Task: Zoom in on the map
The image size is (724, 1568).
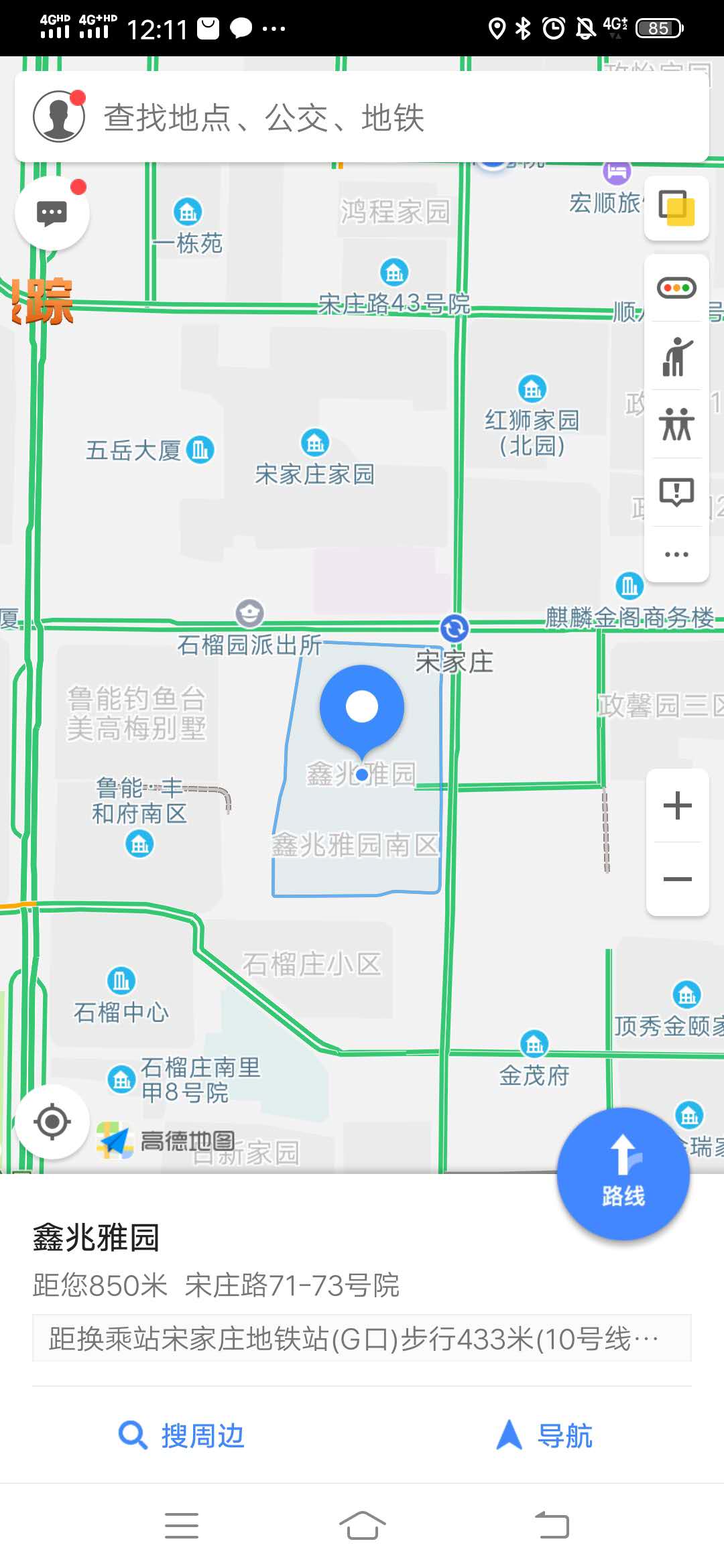Action: [x=677, y=805]
